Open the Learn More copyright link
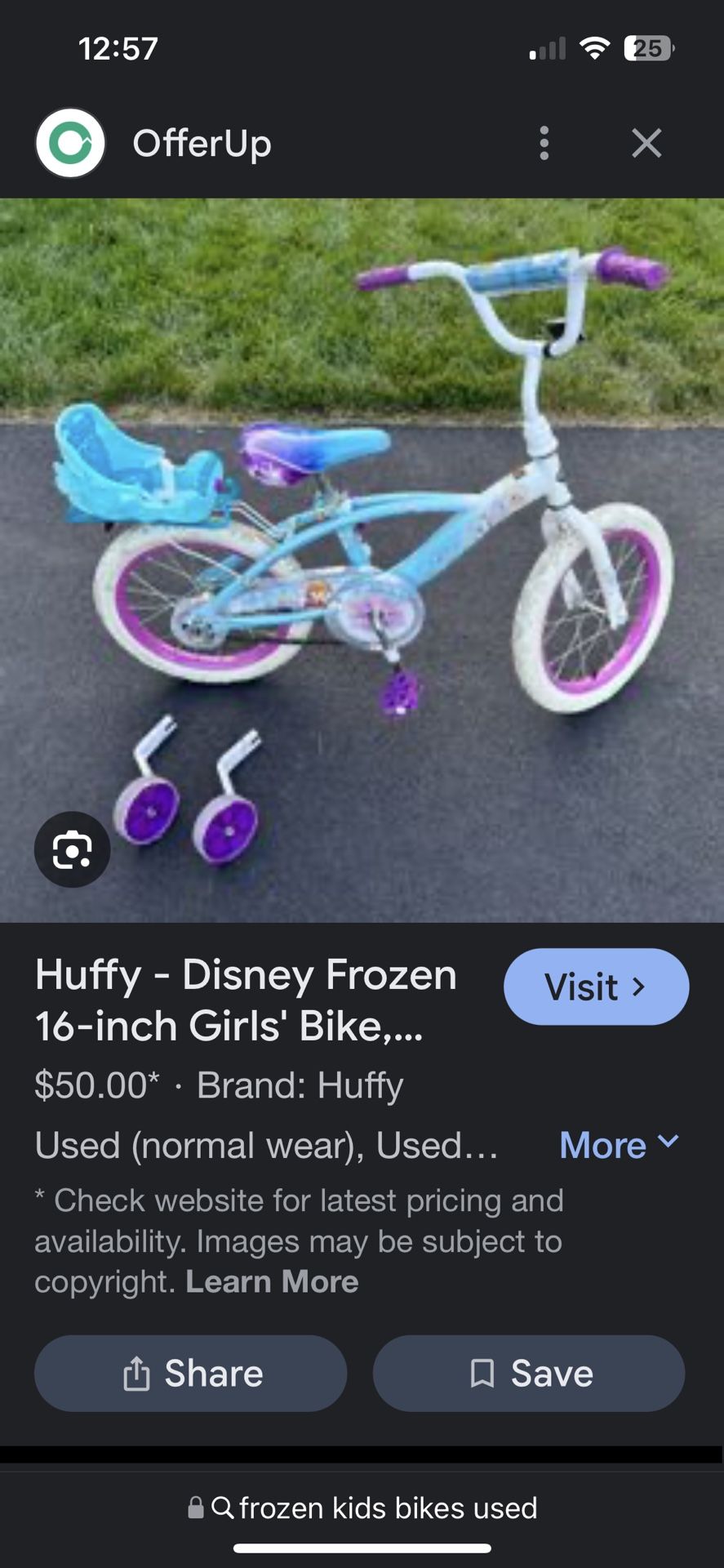The image size is (724, 1568). [272, 1281]
